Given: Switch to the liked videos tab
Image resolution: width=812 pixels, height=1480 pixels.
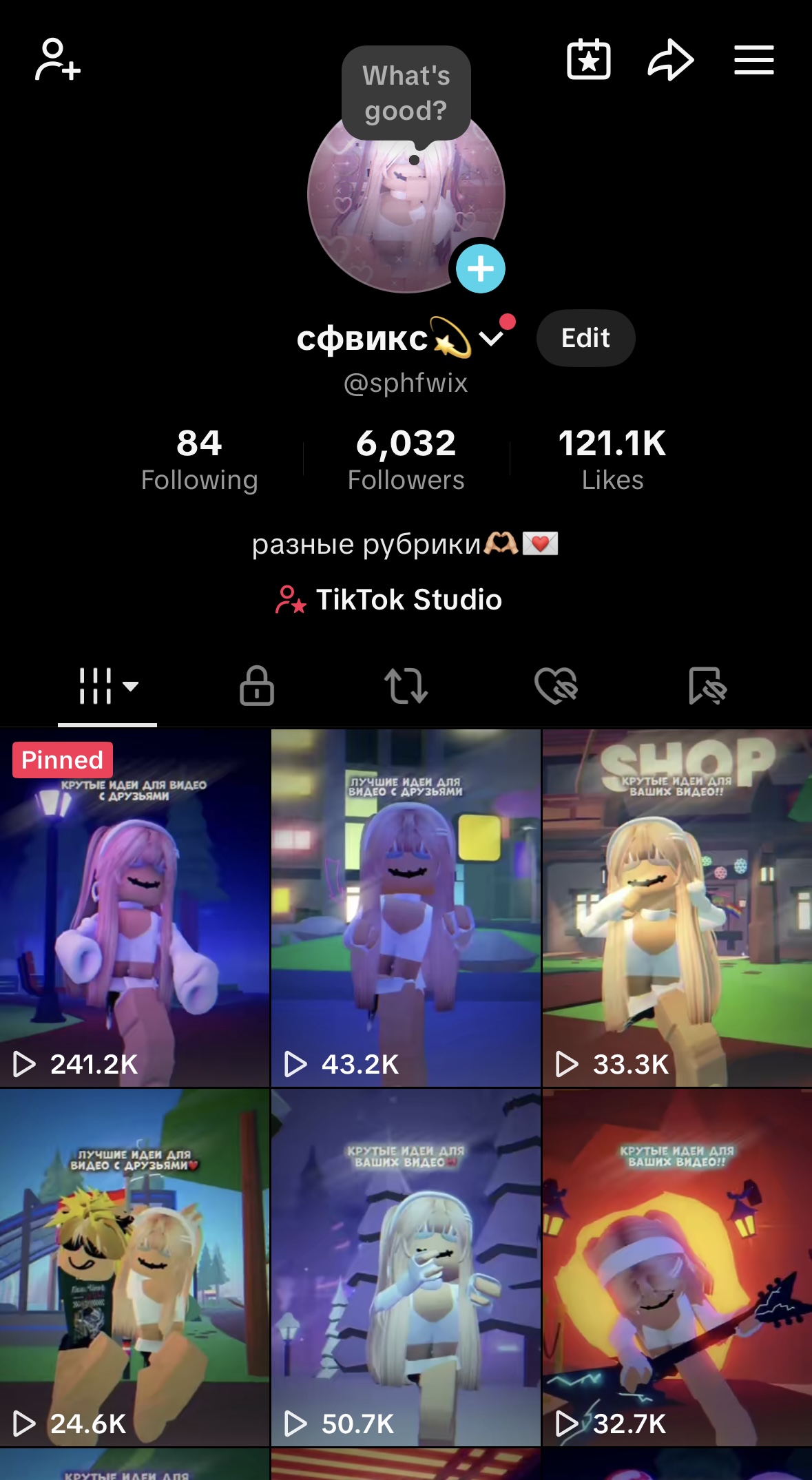Looking at the screenshot, I should (x=556, y=686).
